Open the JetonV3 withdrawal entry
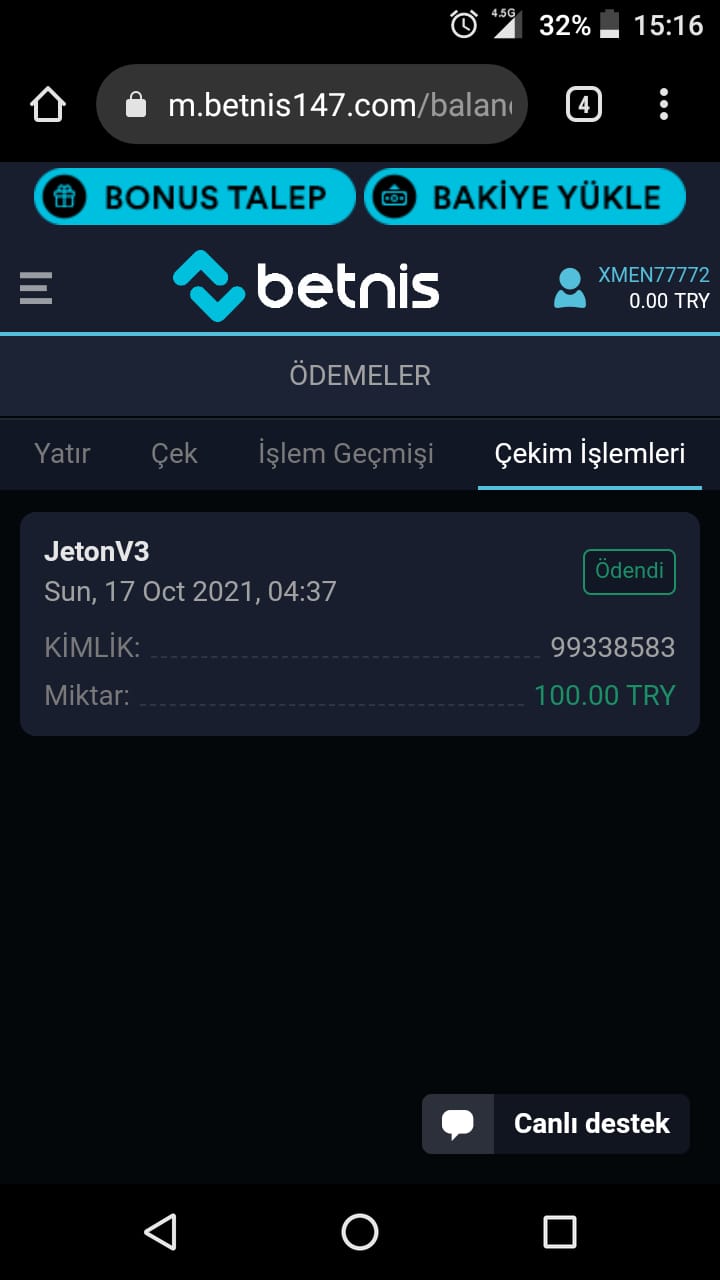 (x=360, y=623)
